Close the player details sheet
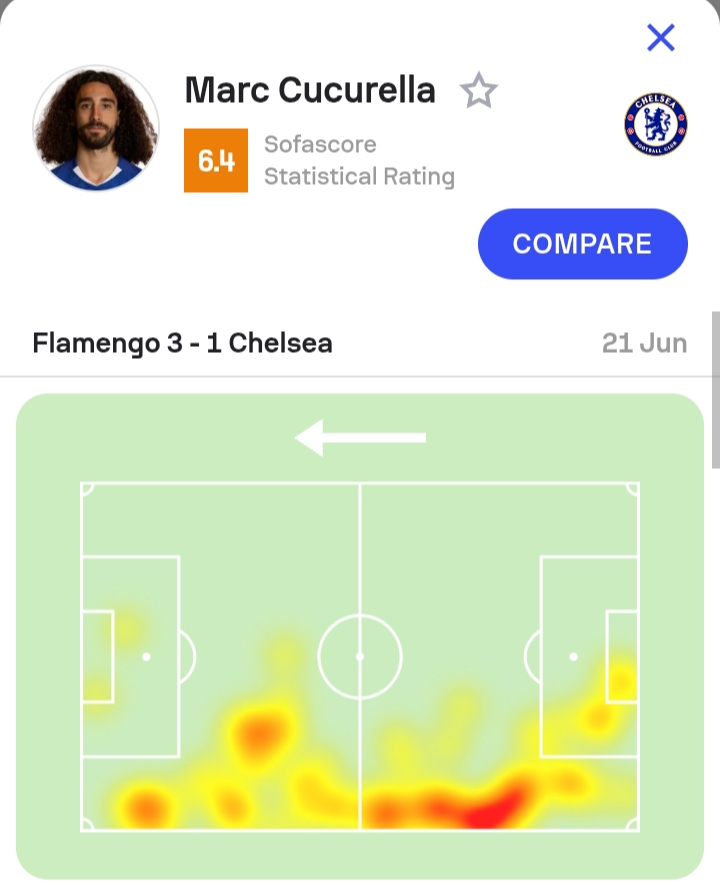The image size is (720, 883). click(x=661, y=38)
